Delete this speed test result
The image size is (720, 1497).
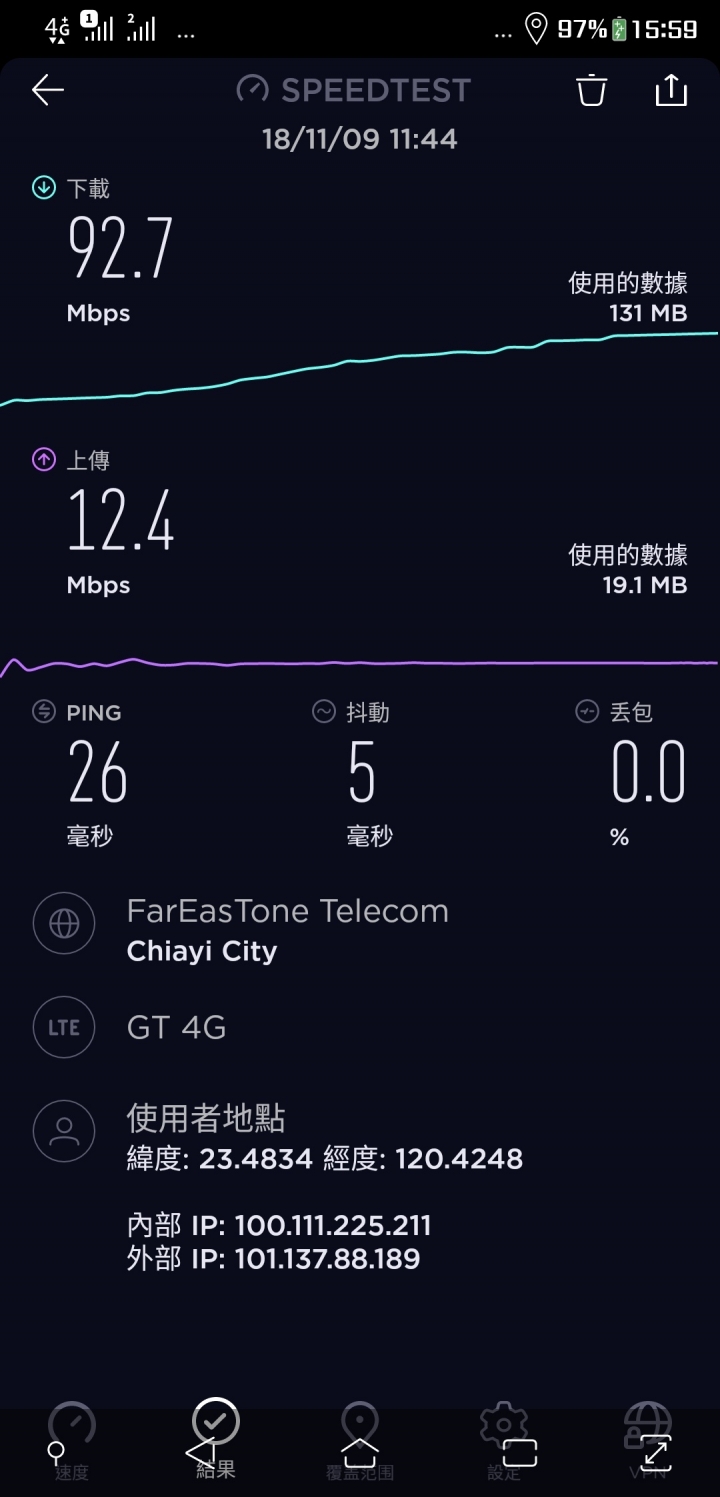[x=591, y=90]
